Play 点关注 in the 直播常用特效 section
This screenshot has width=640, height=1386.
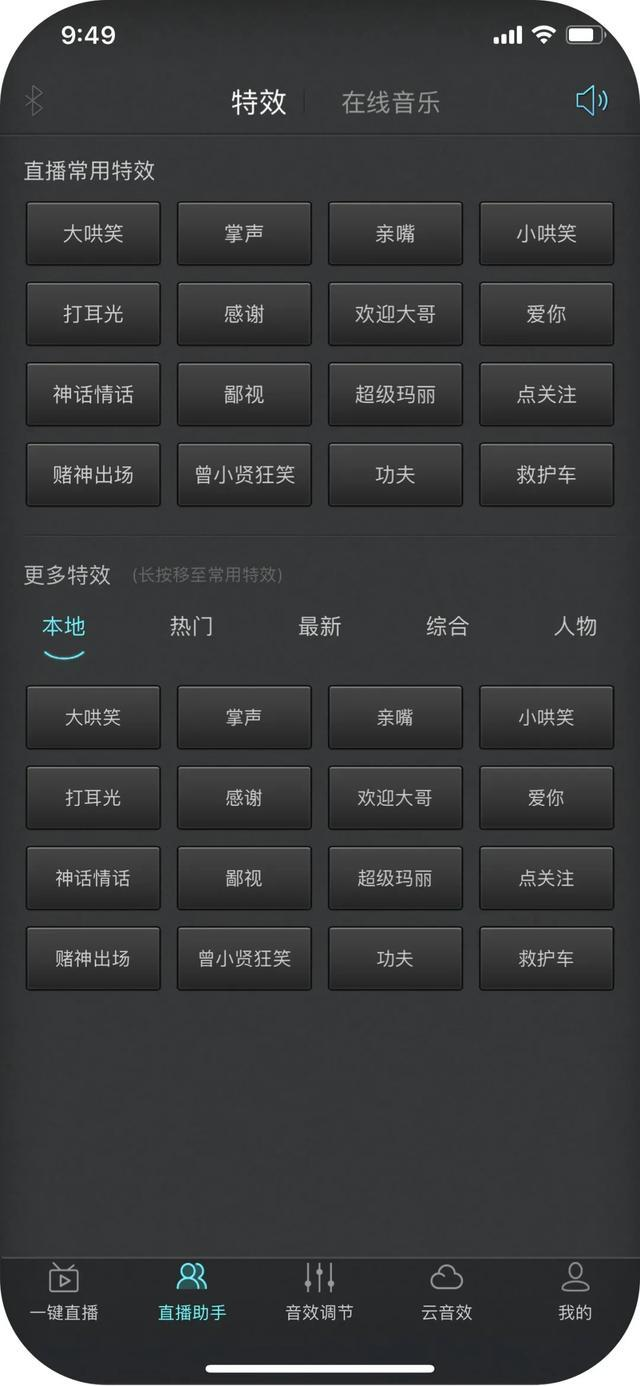(546, 394)
